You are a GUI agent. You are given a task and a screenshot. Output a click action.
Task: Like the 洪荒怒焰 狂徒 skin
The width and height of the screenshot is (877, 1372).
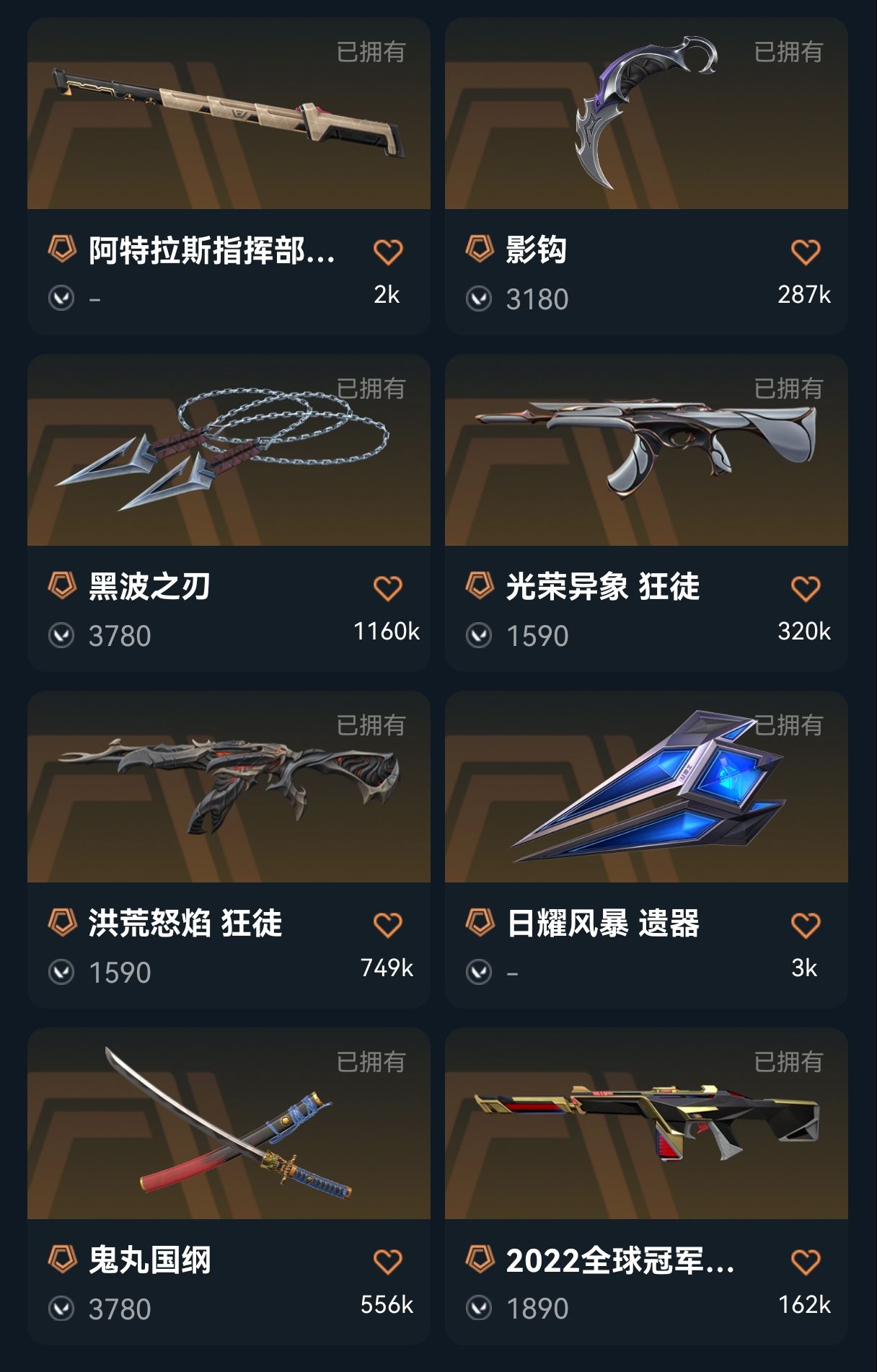pos(387,926)
